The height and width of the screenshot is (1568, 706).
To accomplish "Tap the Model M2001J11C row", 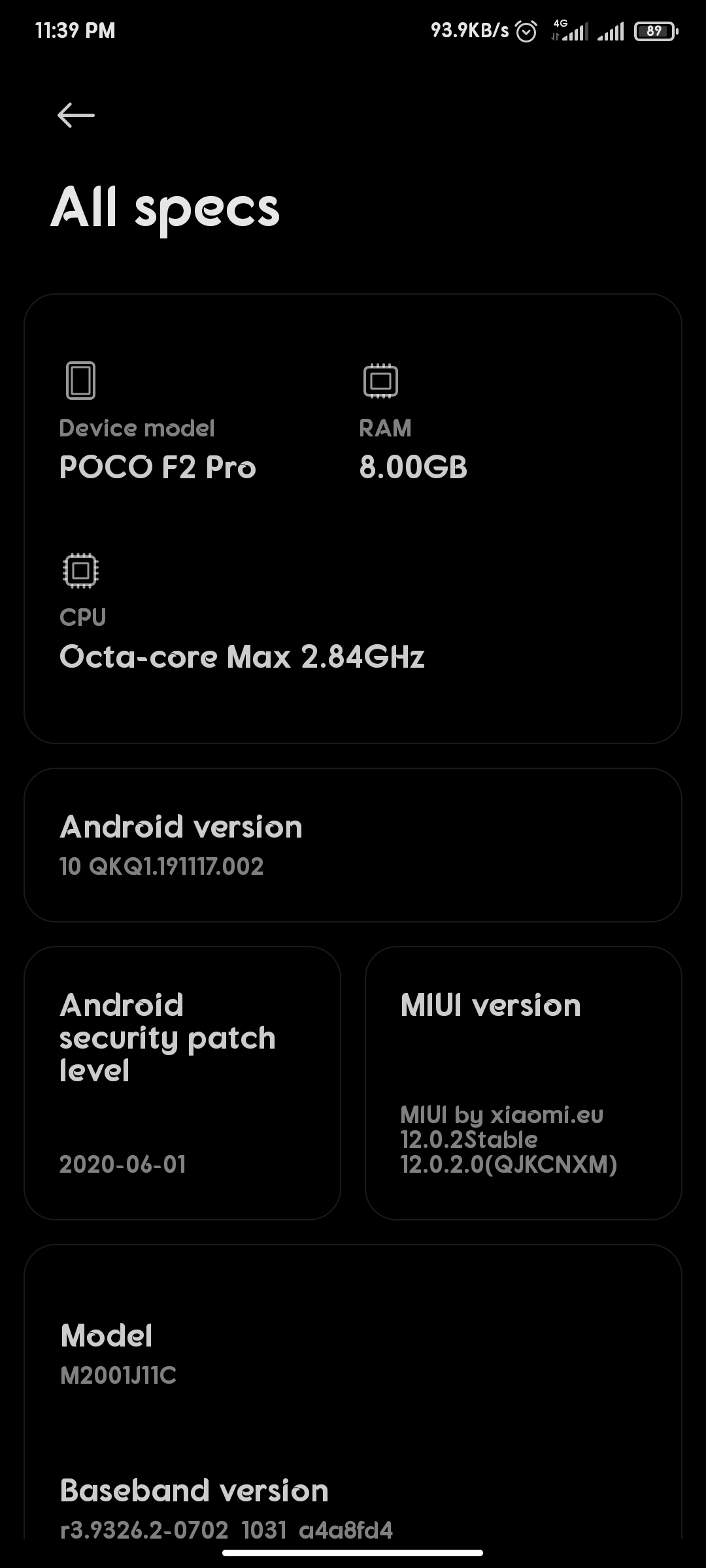I will coord(353,1354).
